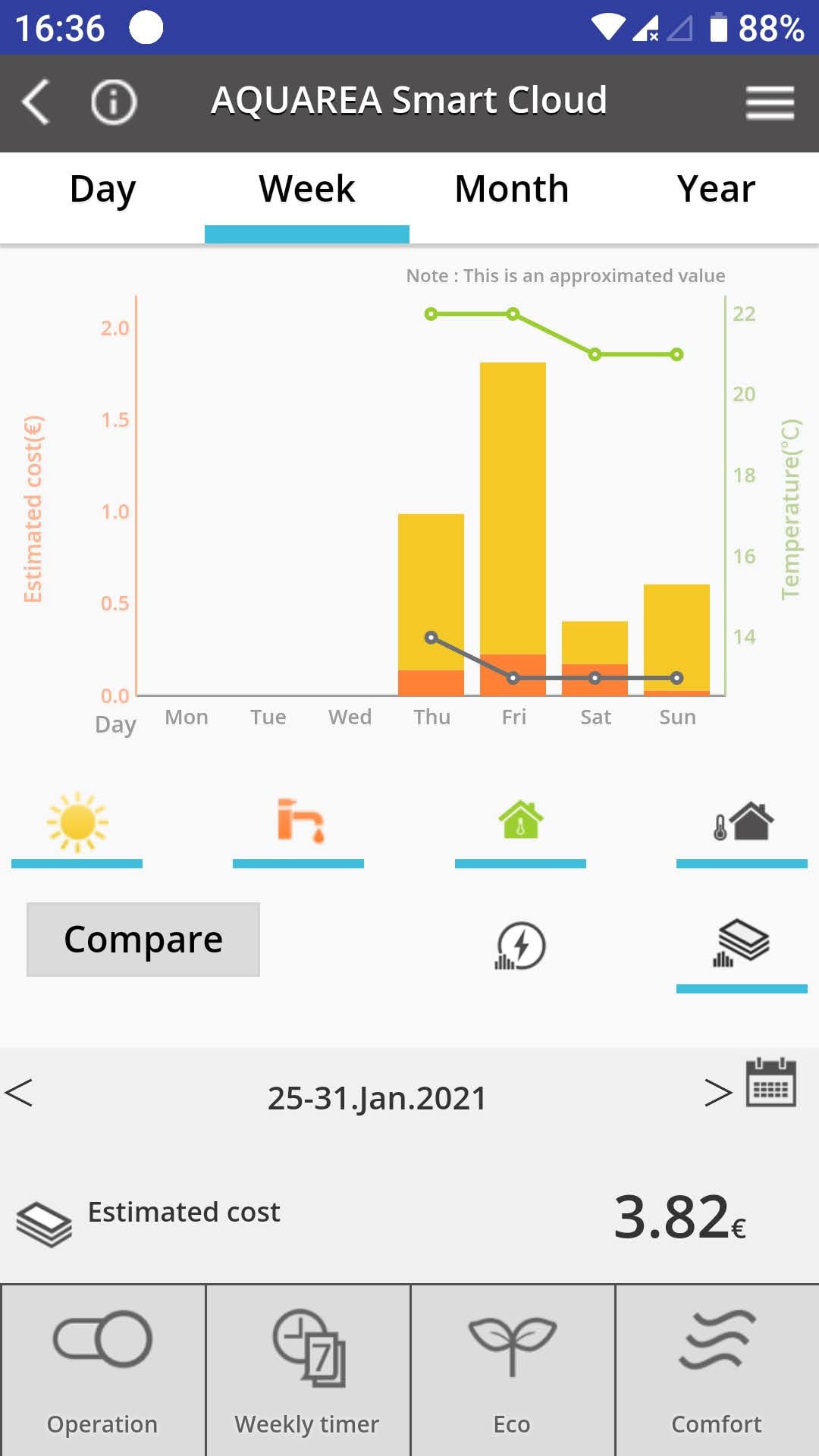Select Comfort mode
Image resolution: width=819 pixels, height=1456 pixels.
pyautogui.click(x=717, y=1370)
